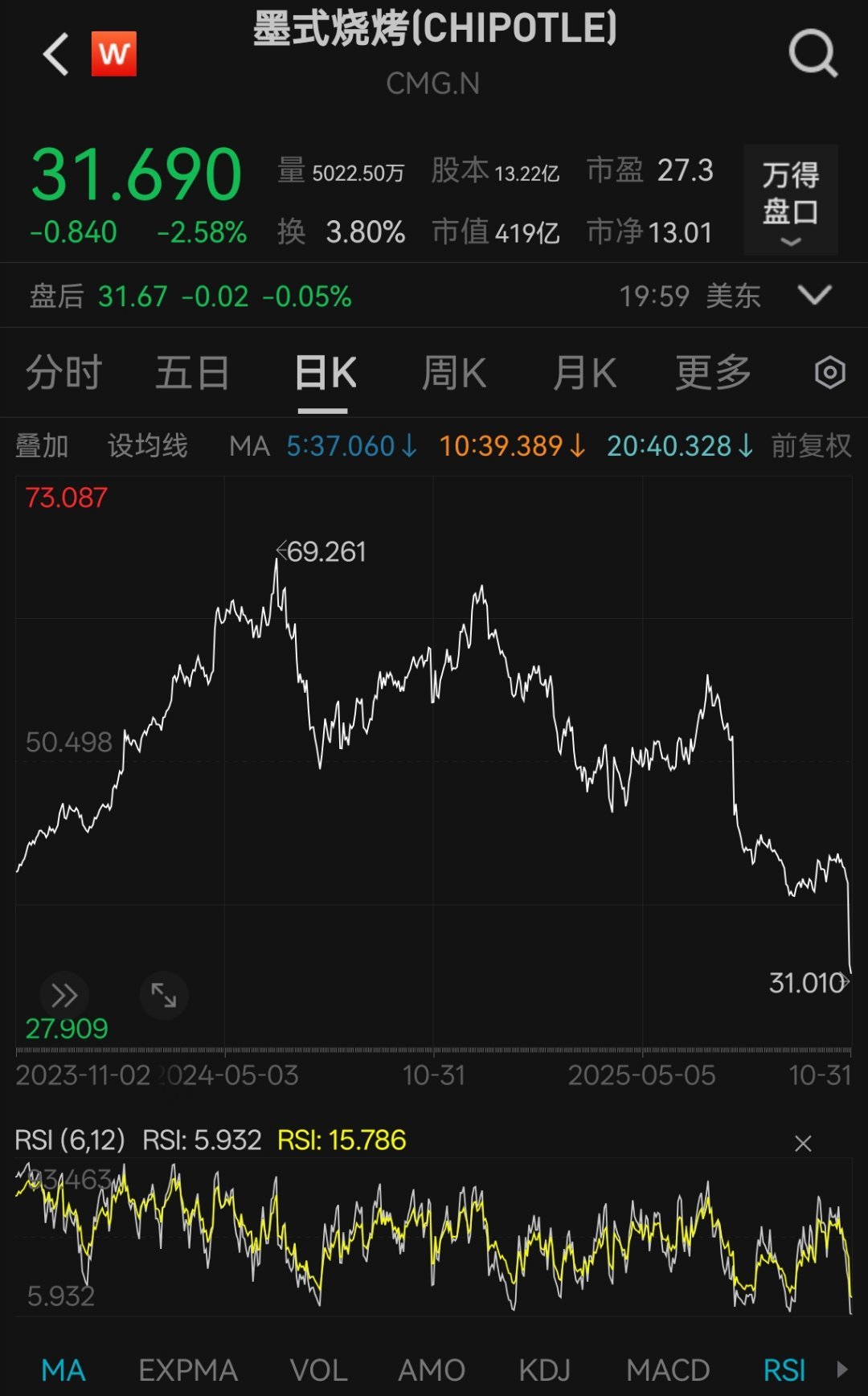
Task: Click the RSI: 15.786 yellow value label
Action: (x=341, y=1141)
